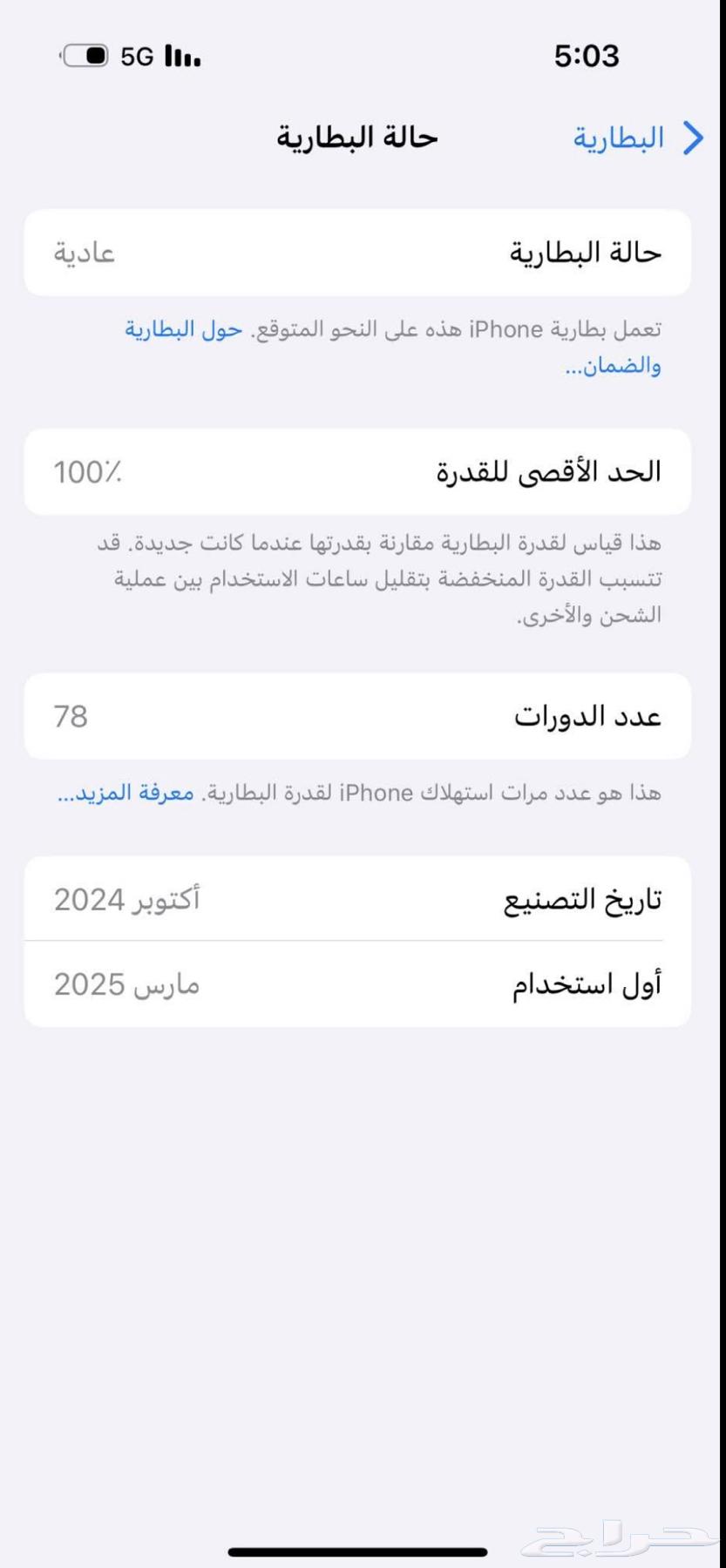
Task: Tap the back chevron arrow icon
Action: pyautogui.click(x=693, y=138)
